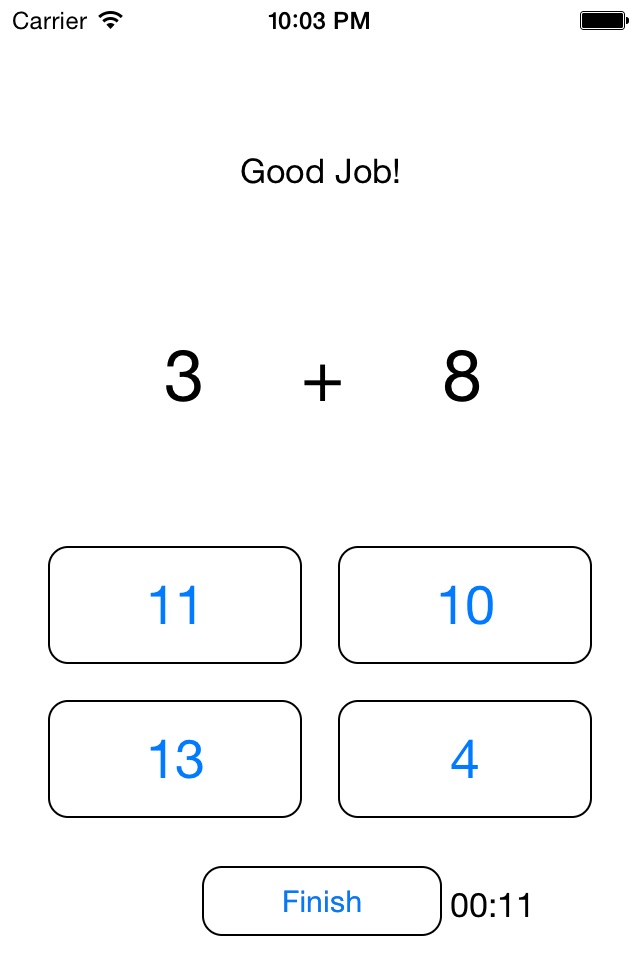Pick 13 as the answer
Viewport: 640px width, 960px height.
pos(175,759)
